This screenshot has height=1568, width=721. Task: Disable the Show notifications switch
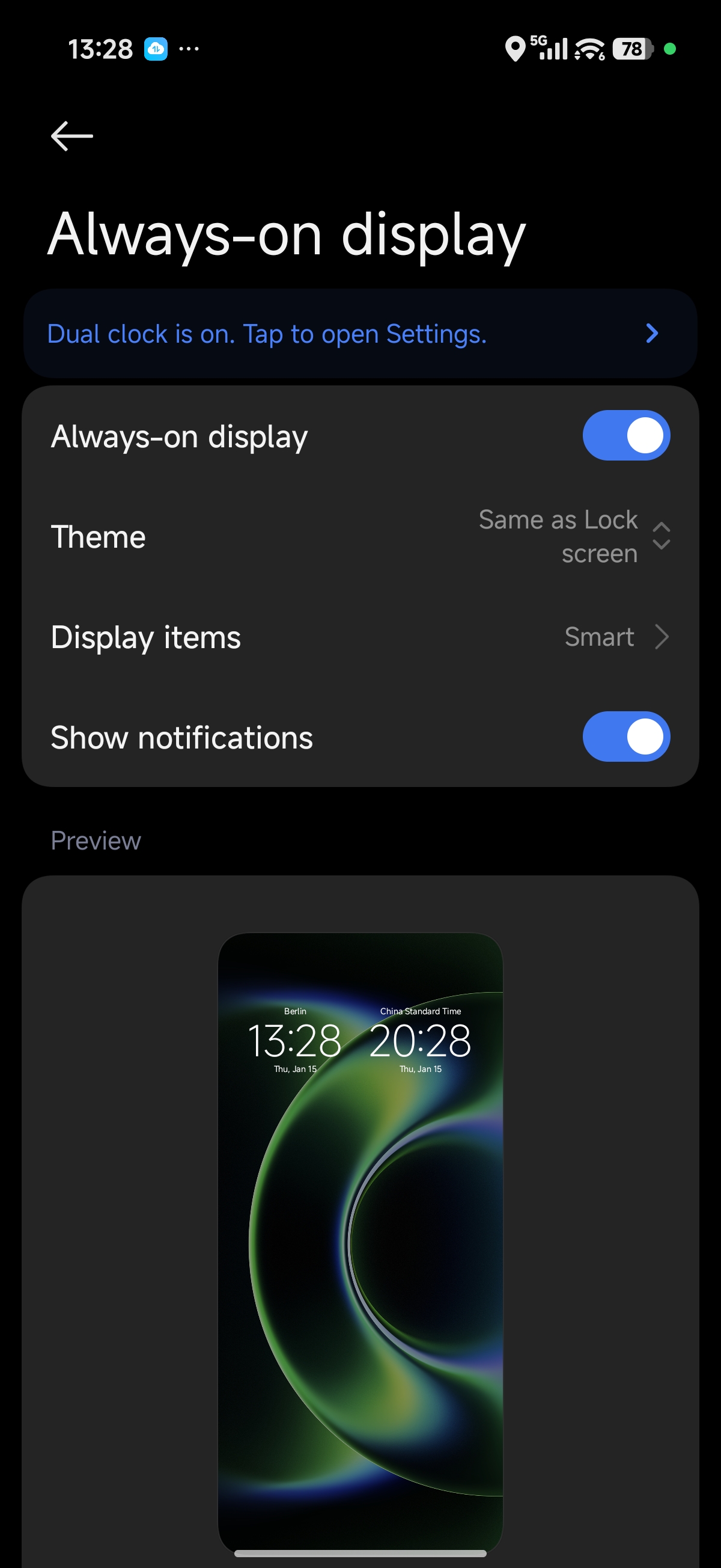[x=625, y=737]
